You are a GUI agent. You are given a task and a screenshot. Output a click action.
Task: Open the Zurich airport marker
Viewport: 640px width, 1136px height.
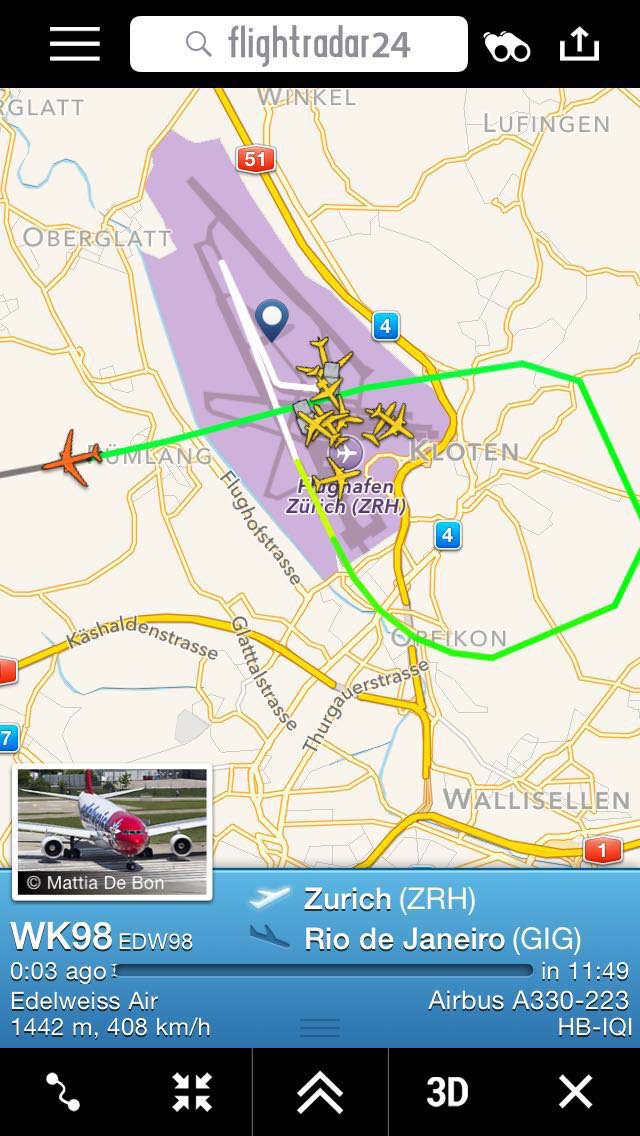pos(346,454)
